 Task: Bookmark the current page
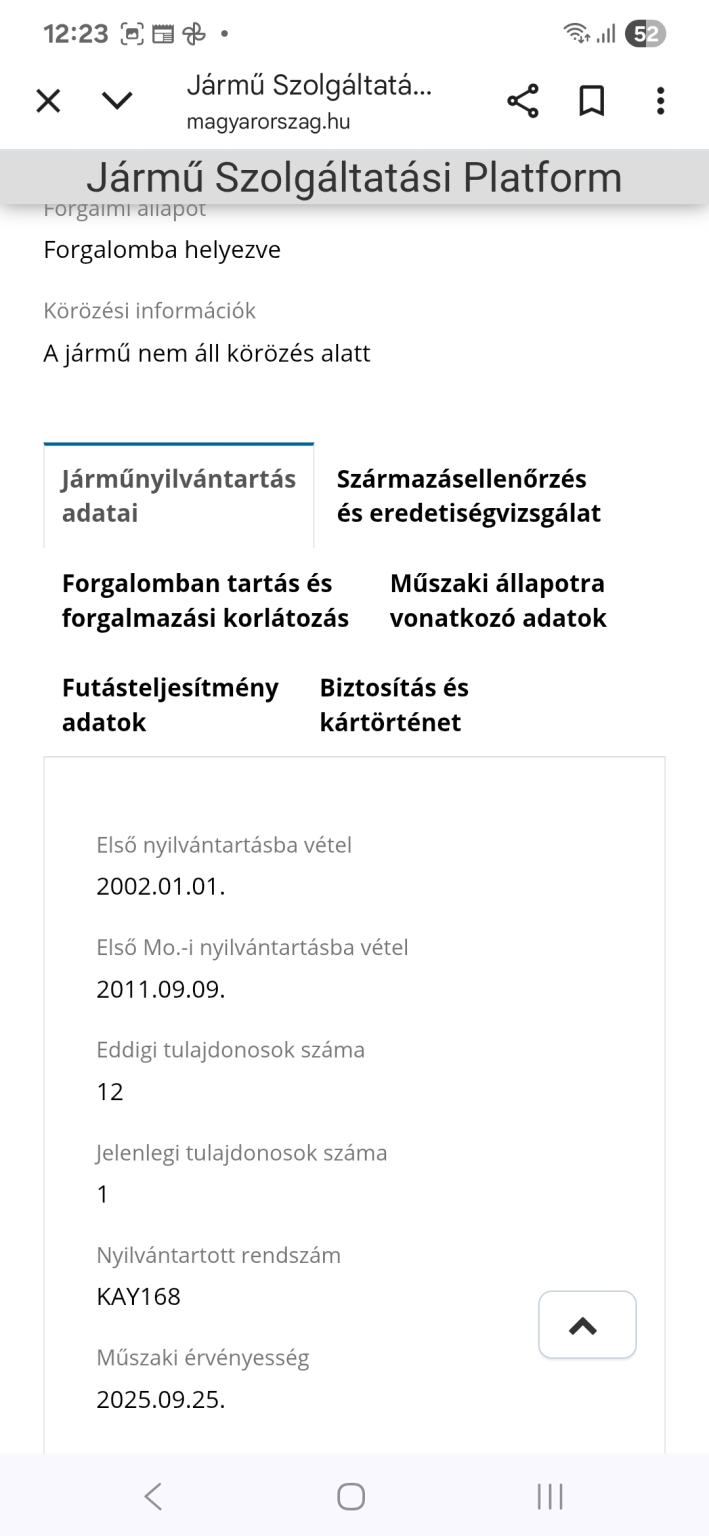point(592,101)
